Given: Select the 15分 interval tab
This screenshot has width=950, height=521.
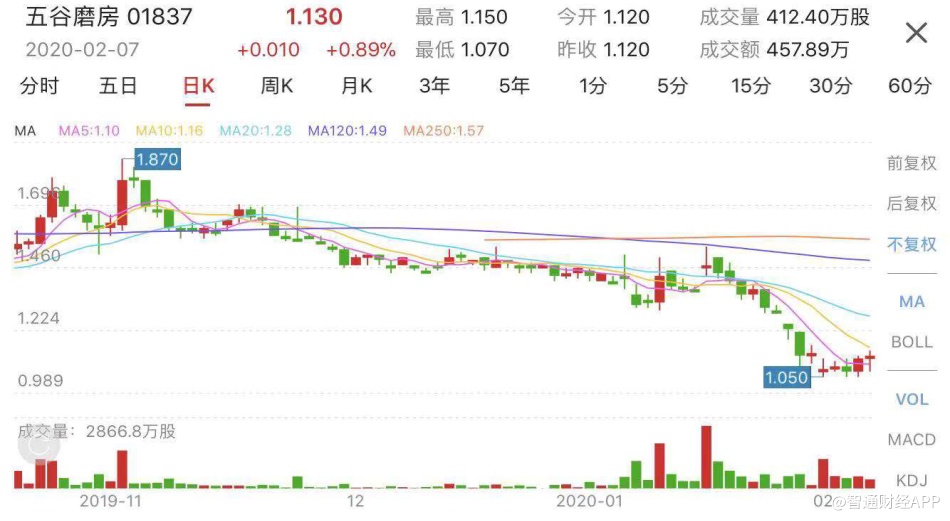Looking at the screenshot, I should point(751,86).
